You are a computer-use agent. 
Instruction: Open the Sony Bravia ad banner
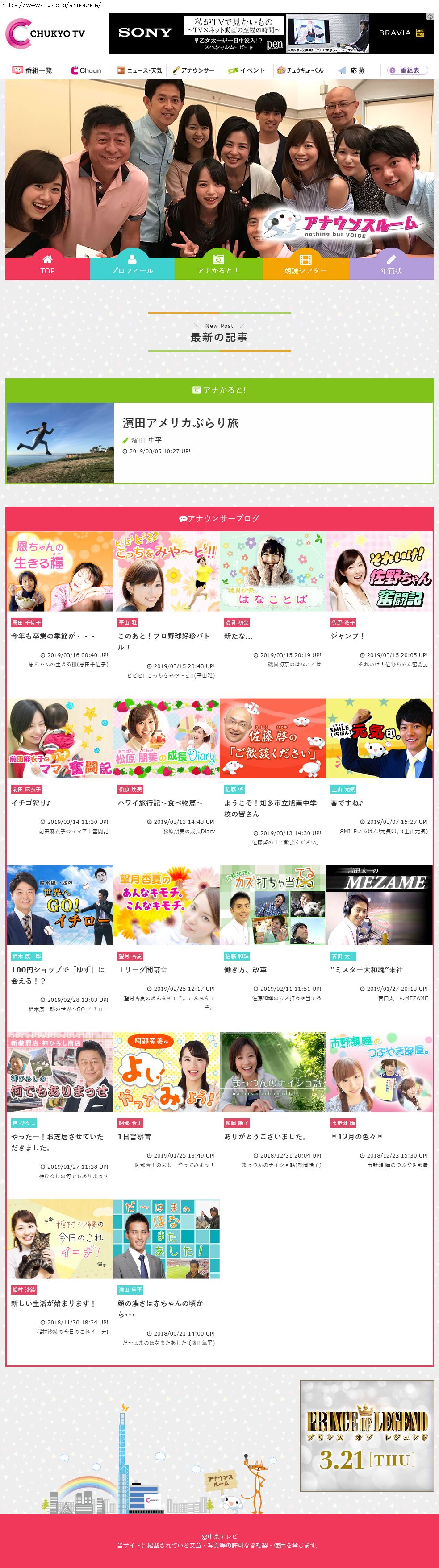pyautogui.click(x=271, y=33)
